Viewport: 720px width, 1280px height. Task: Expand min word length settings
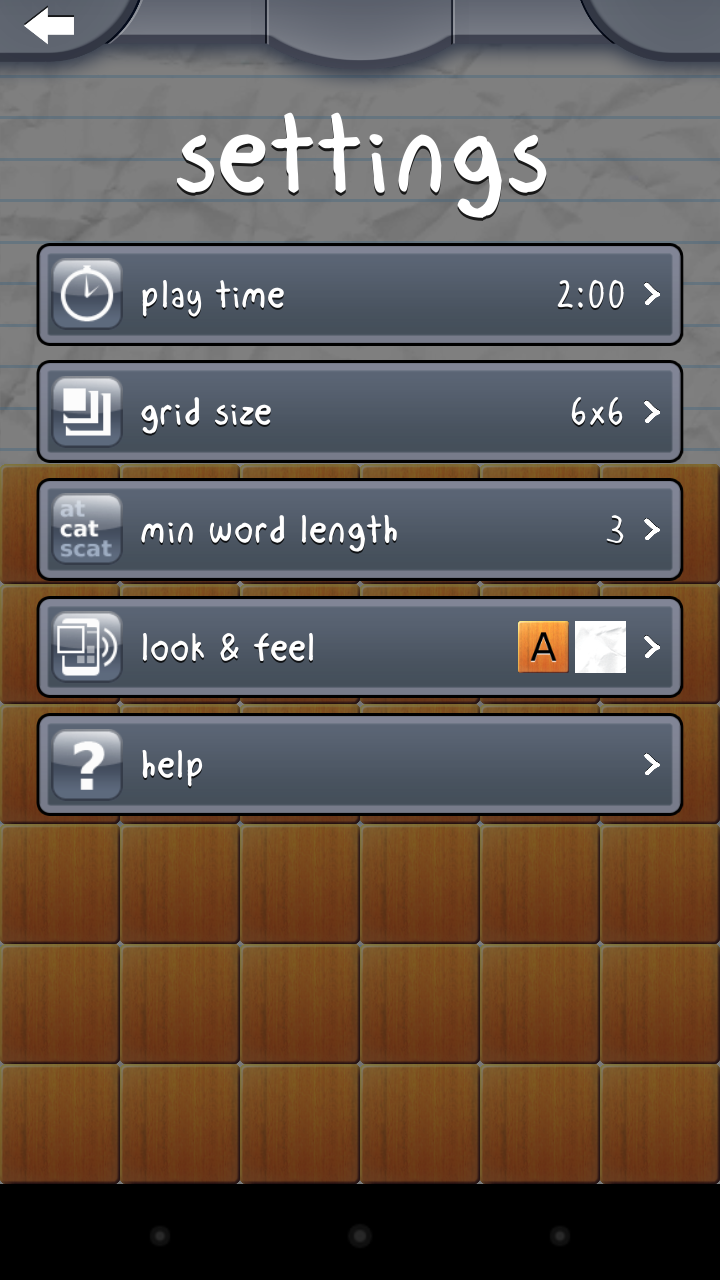(x=652, y=529)
